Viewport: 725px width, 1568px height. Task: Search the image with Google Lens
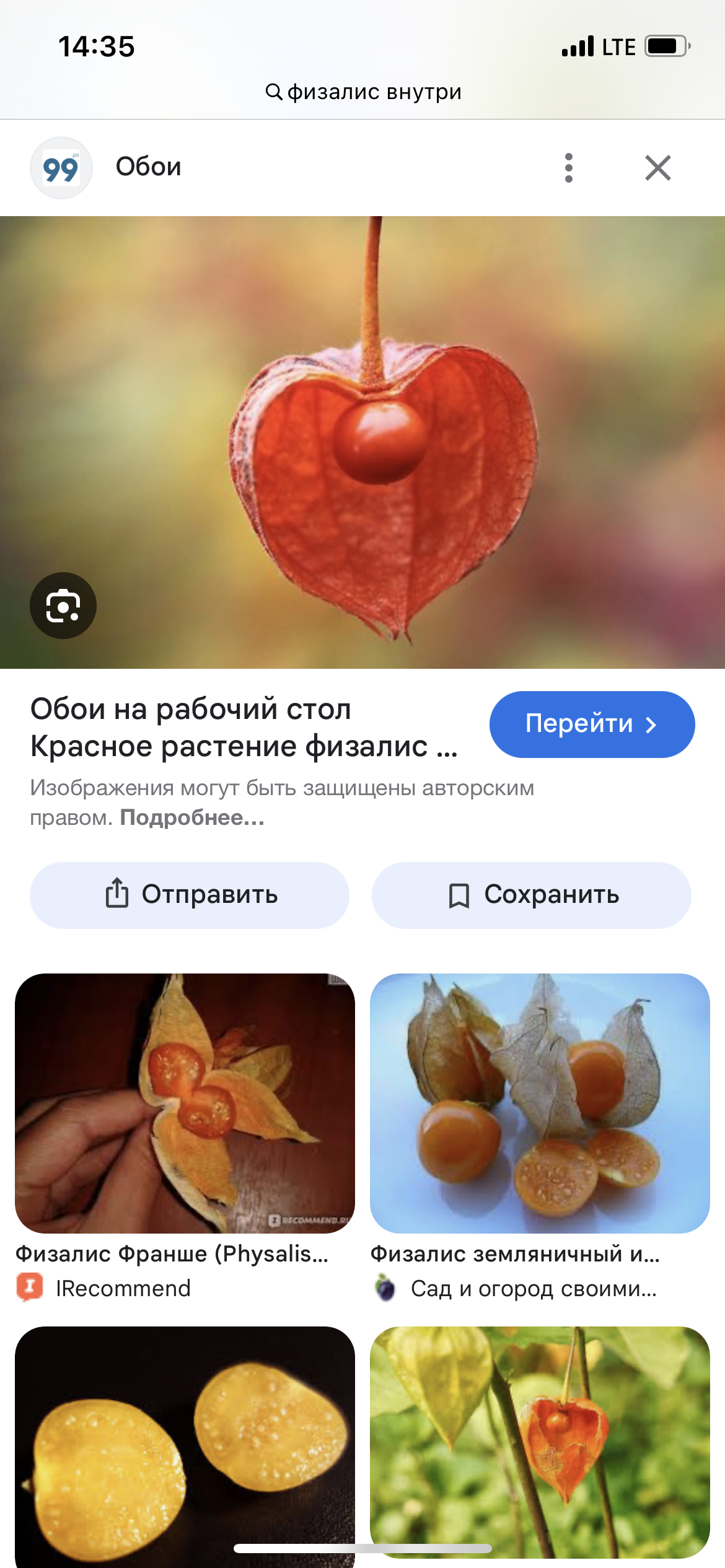click(63, 605)
